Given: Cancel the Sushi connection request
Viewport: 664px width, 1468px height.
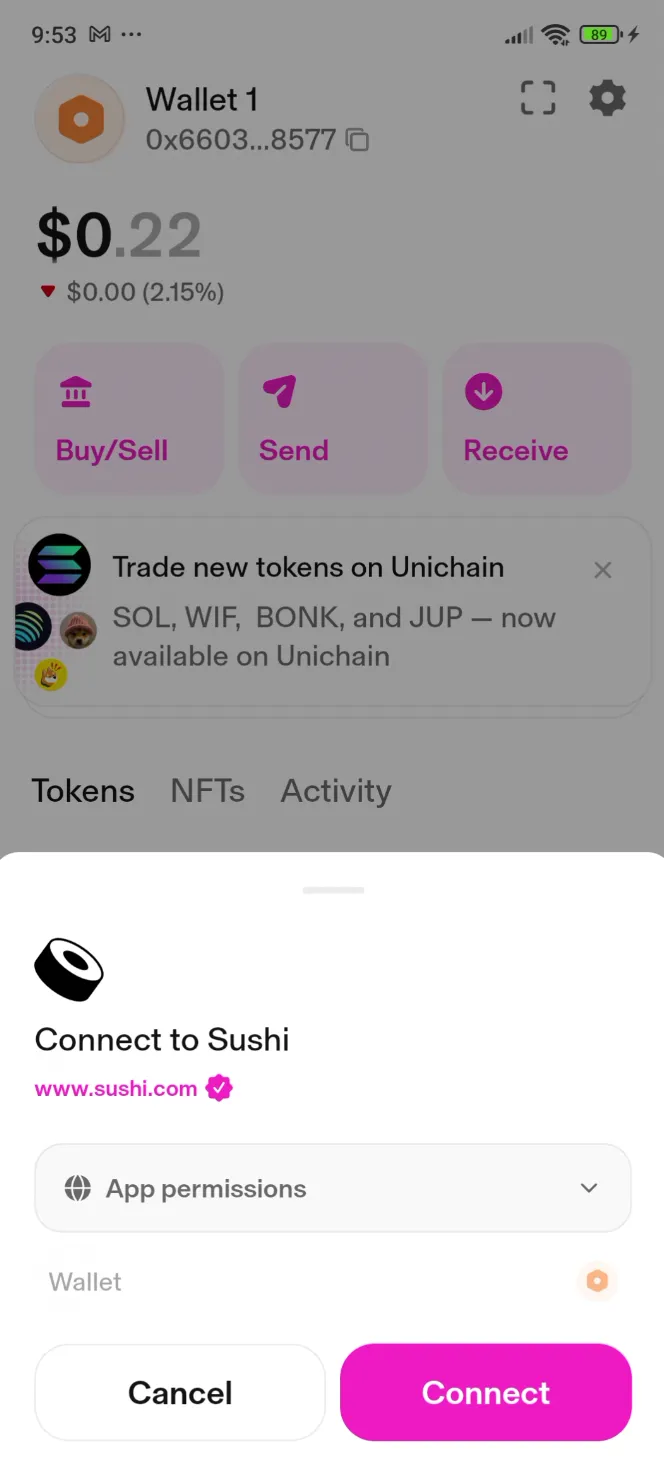Looking at the screenshot, I should coord(180,1392).
